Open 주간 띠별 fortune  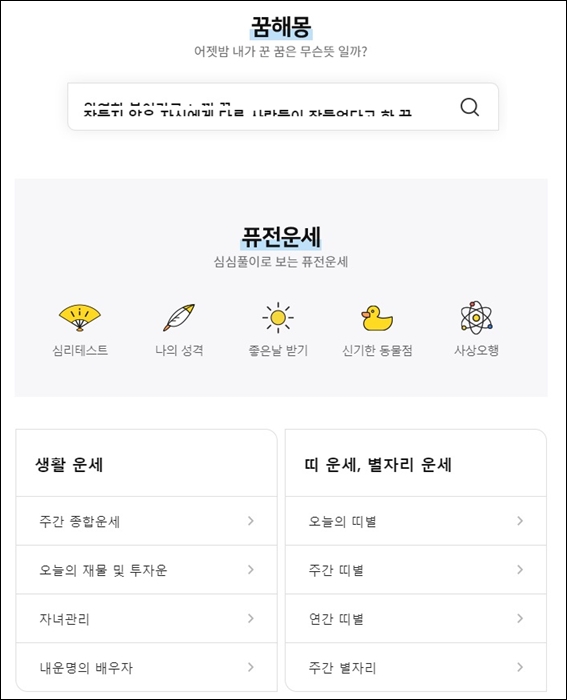point(416,570)
